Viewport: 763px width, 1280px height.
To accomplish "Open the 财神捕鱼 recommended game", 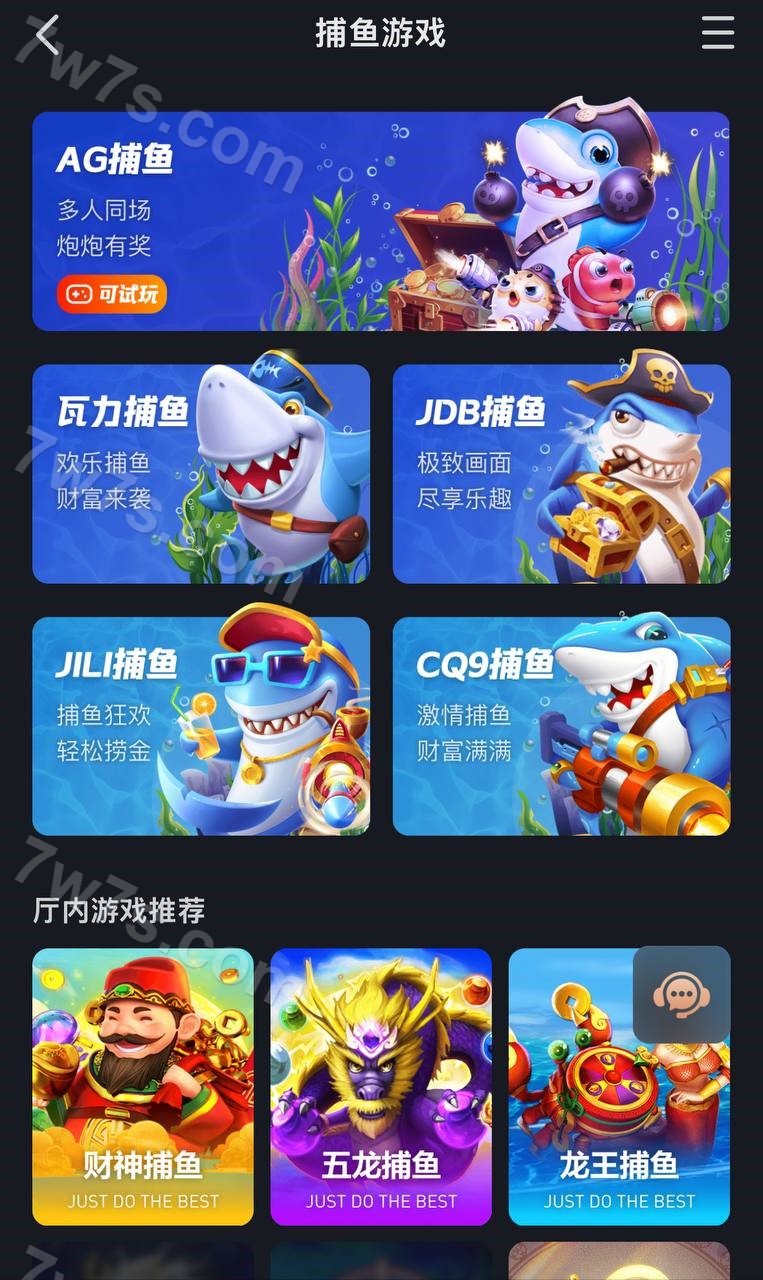I will (x=143, y=1087).
